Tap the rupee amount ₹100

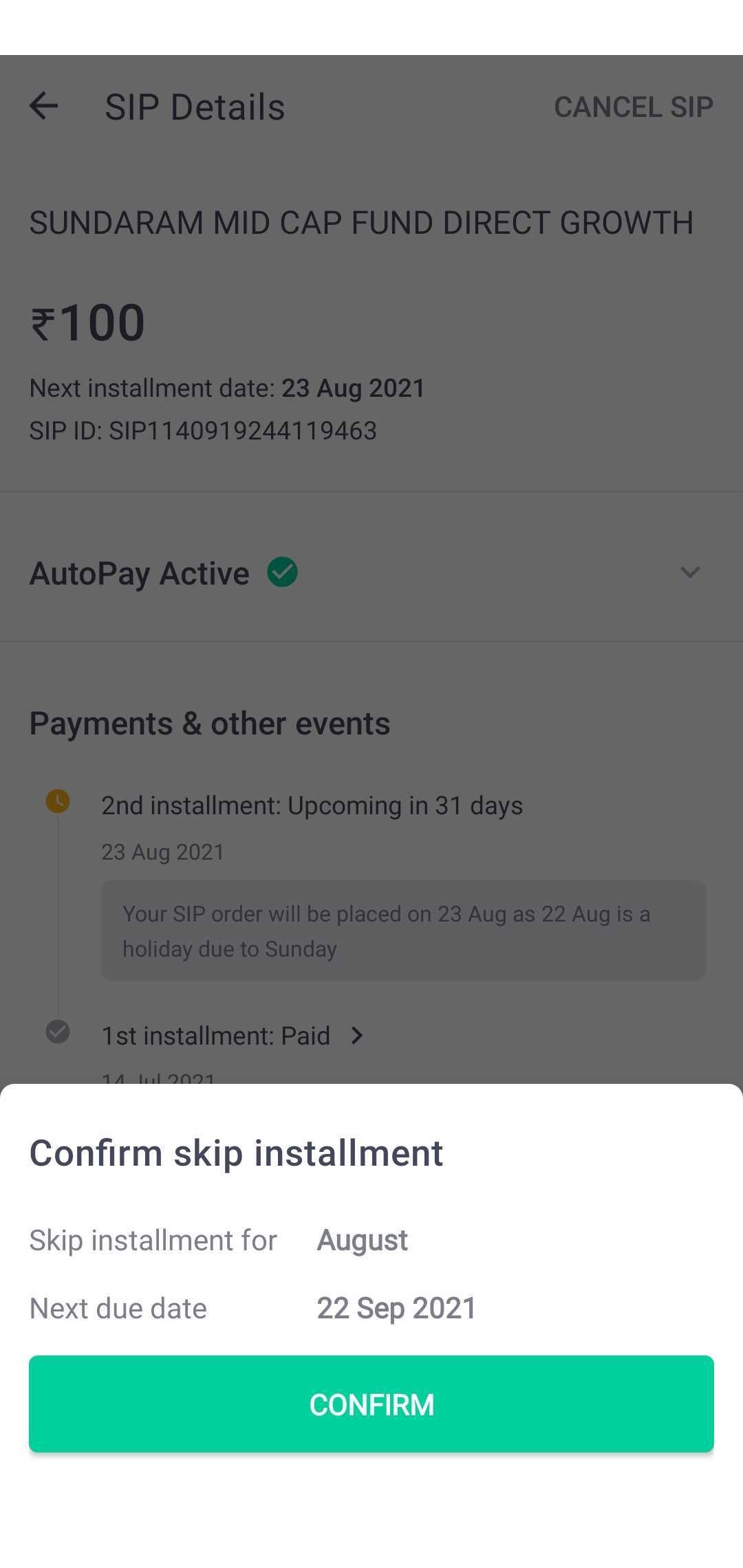click(x=87, y=323)
